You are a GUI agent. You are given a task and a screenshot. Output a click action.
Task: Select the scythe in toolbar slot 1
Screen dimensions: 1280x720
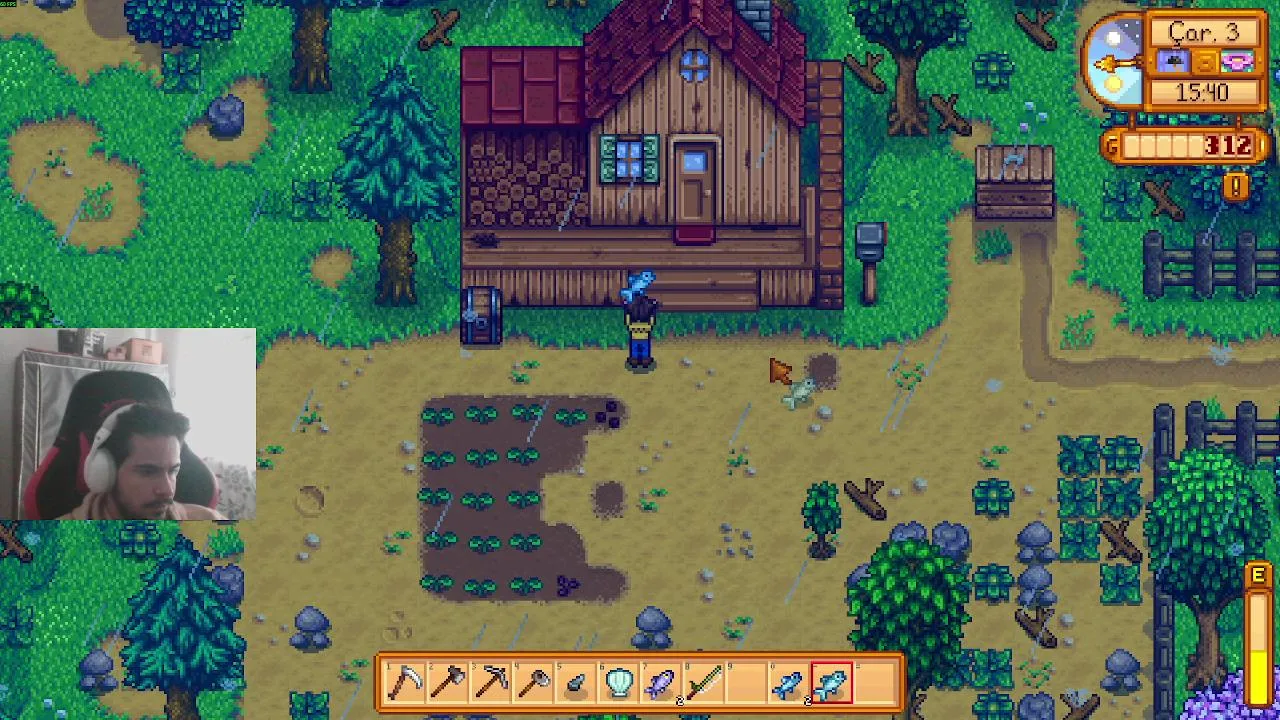[x=405, y=683]
